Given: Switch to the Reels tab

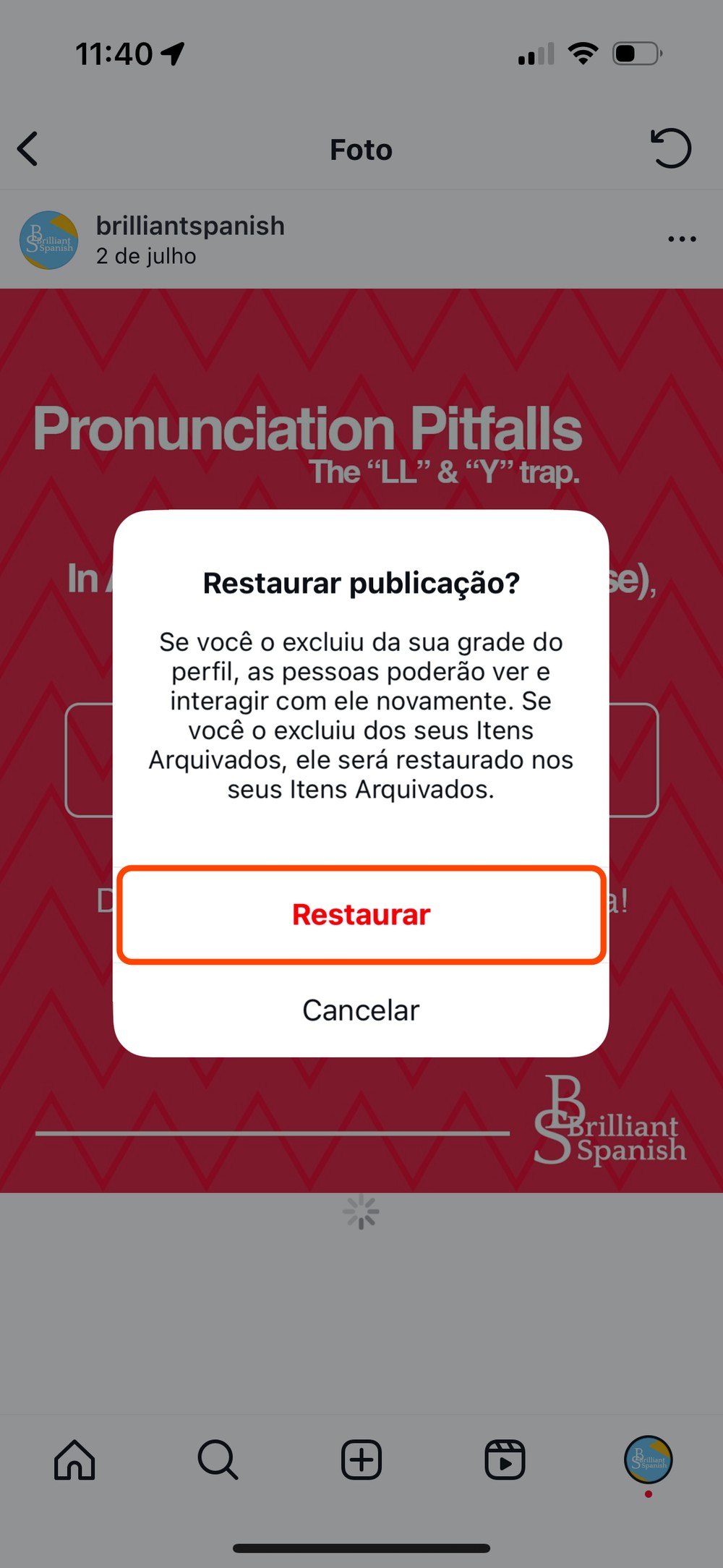Looking at the screenshot, I should (x=505, y=1460).
